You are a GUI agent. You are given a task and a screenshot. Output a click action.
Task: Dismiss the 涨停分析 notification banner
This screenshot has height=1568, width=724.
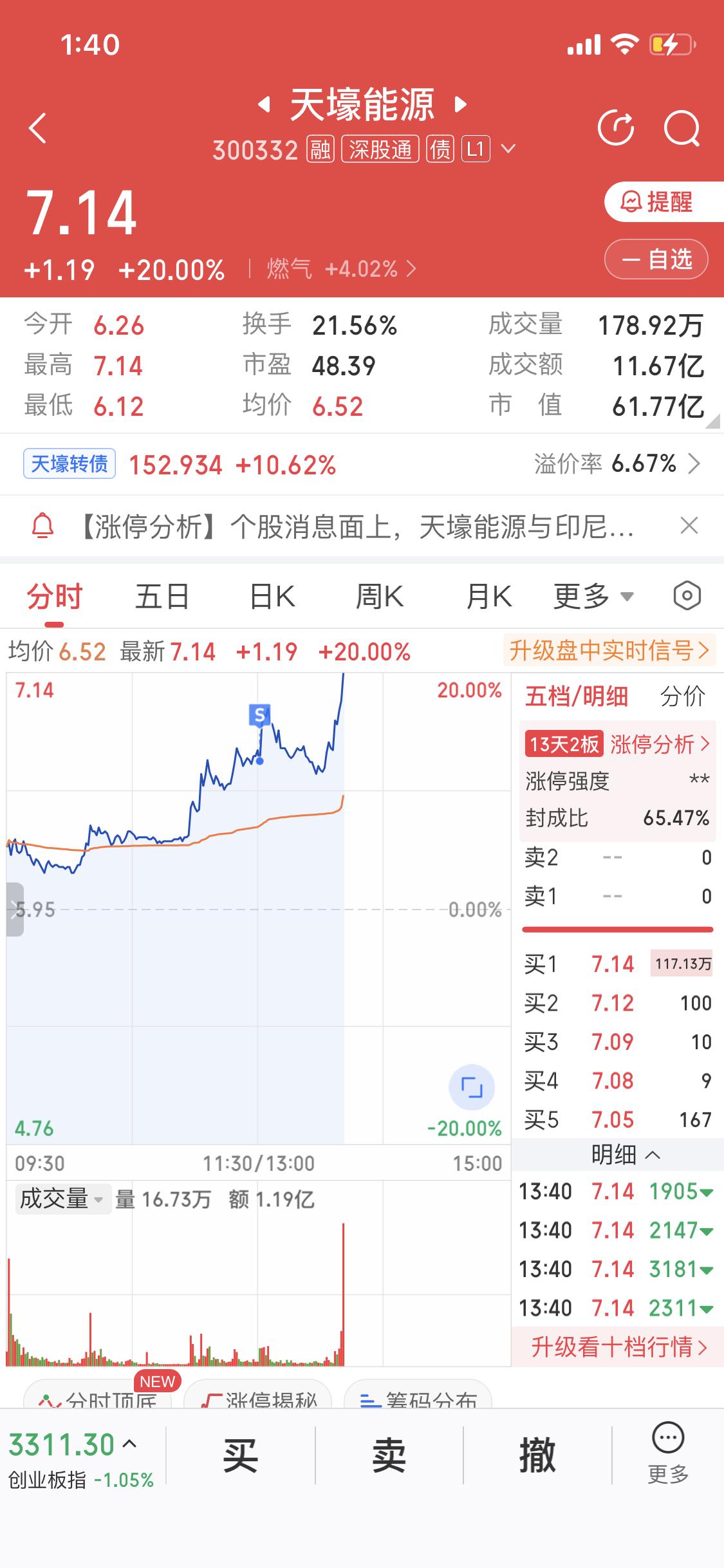689,526
